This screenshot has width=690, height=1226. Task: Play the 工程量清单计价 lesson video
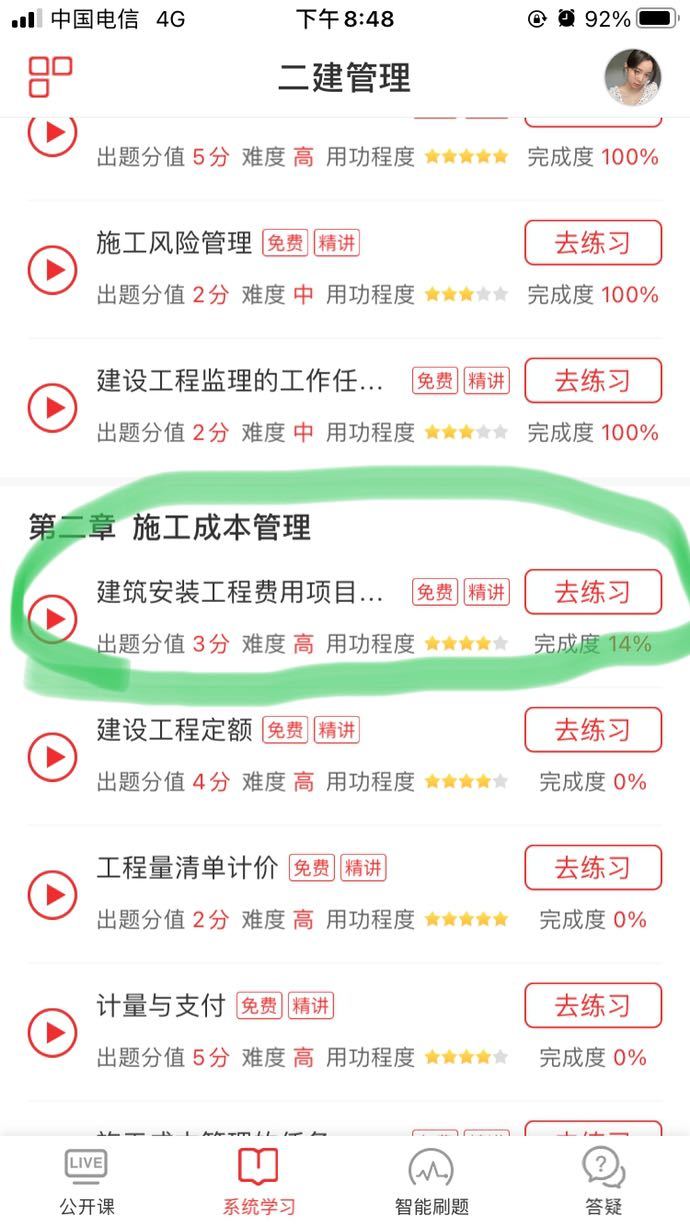52,895
